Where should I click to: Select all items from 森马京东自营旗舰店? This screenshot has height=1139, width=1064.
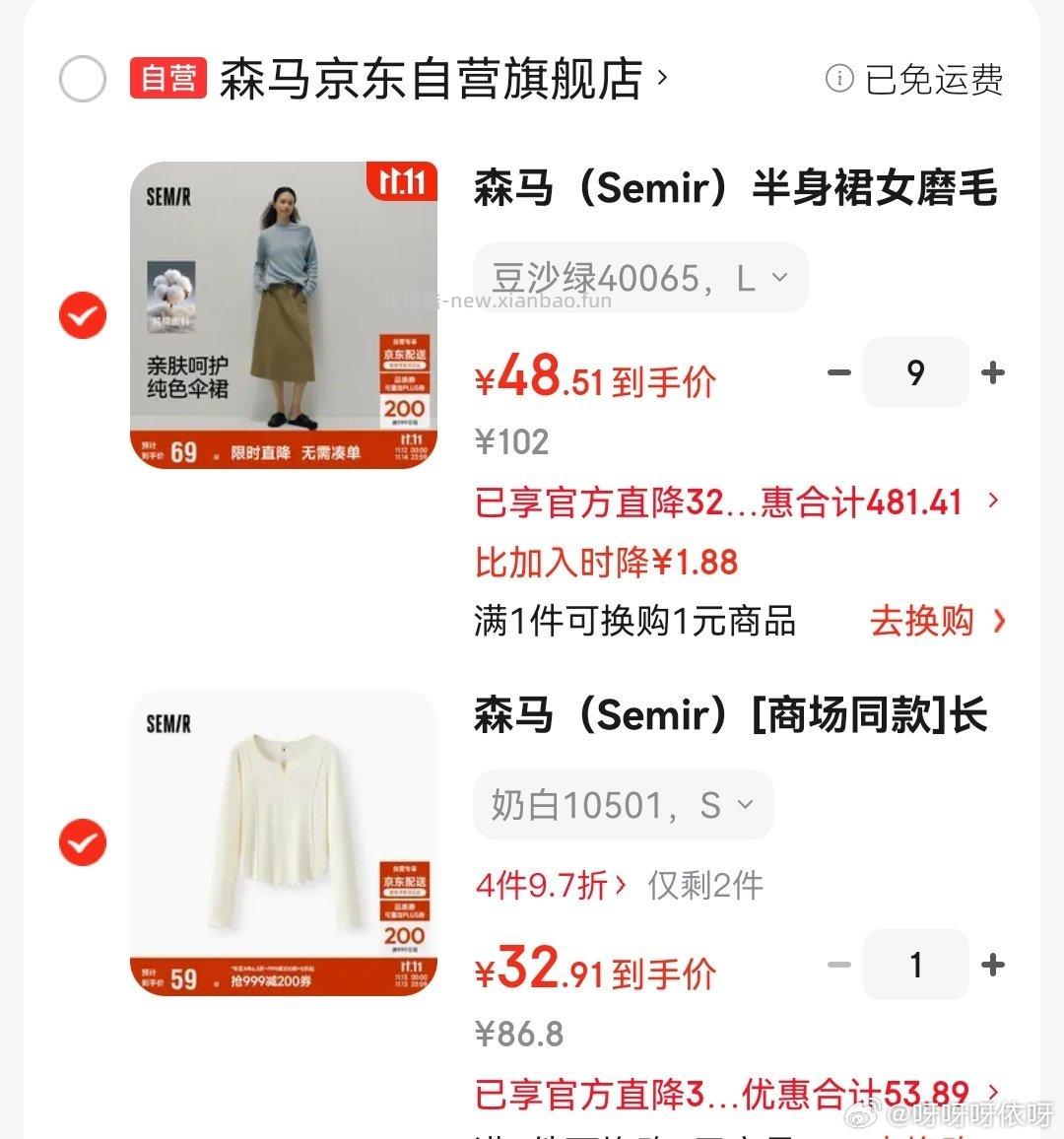point(83,81)
